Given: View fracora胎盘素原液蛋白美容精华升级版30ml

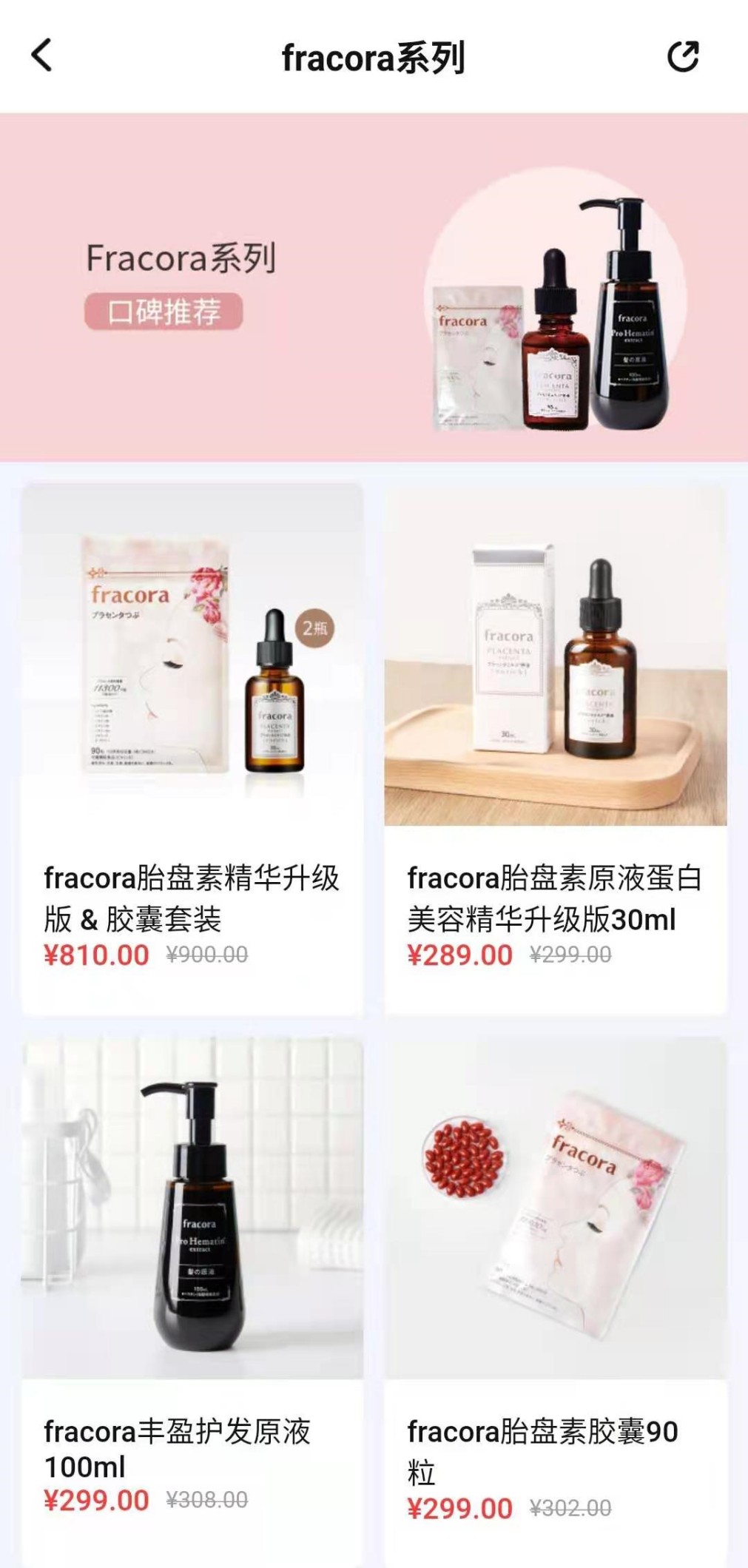Looking at the screenshot, I should (x=555, y=747).
